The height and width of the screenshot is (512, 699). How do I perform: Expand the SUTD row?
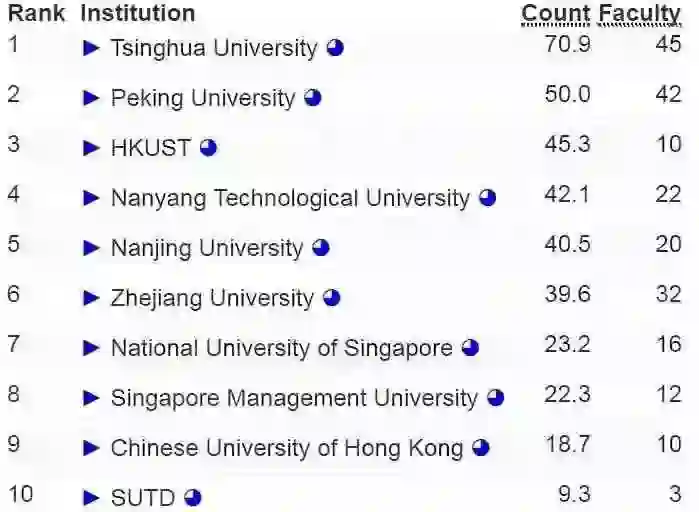click(x=91, y=498)
